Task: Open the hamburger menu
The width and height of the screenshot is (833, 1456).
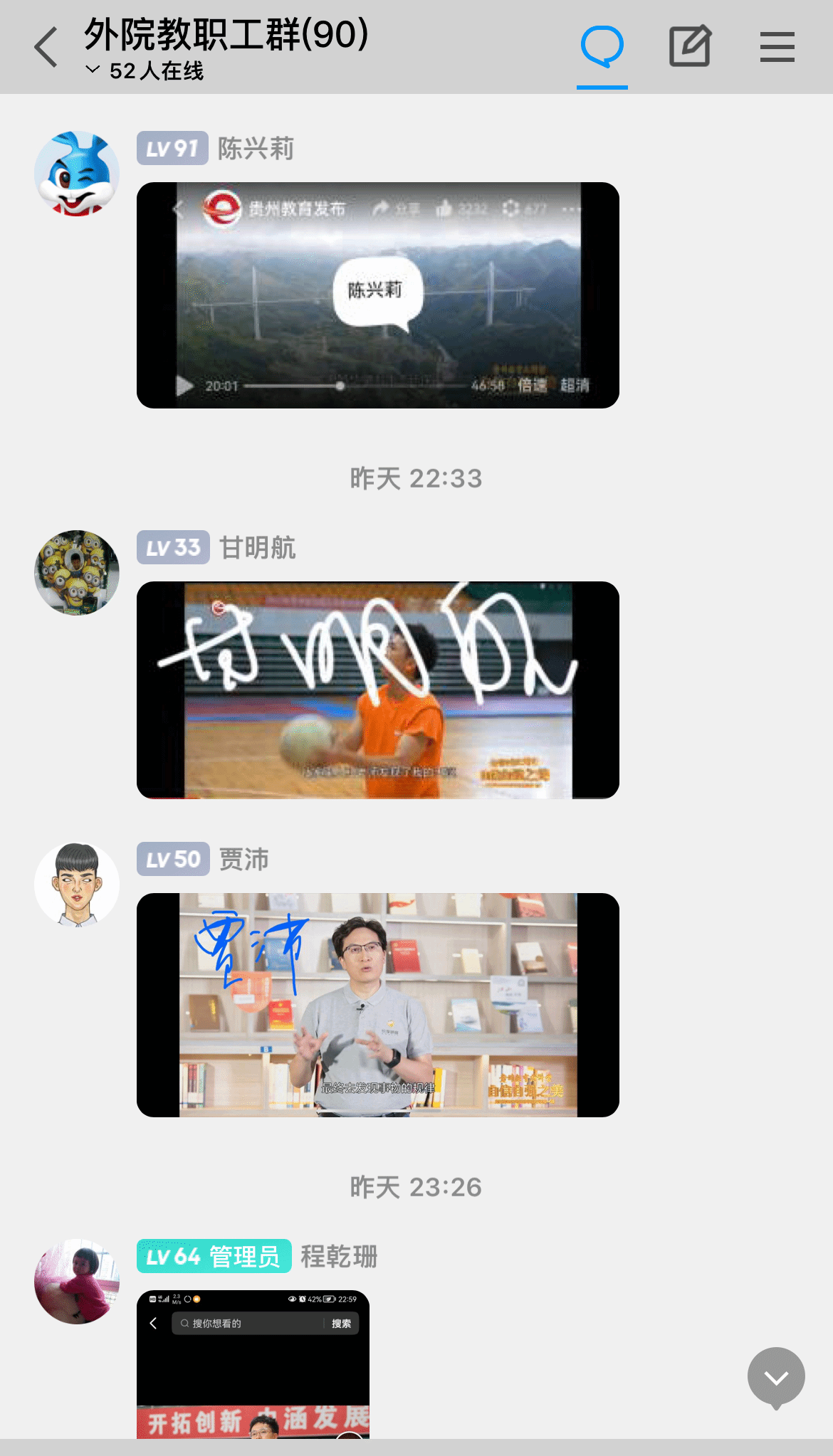Action: pos(777,48)
